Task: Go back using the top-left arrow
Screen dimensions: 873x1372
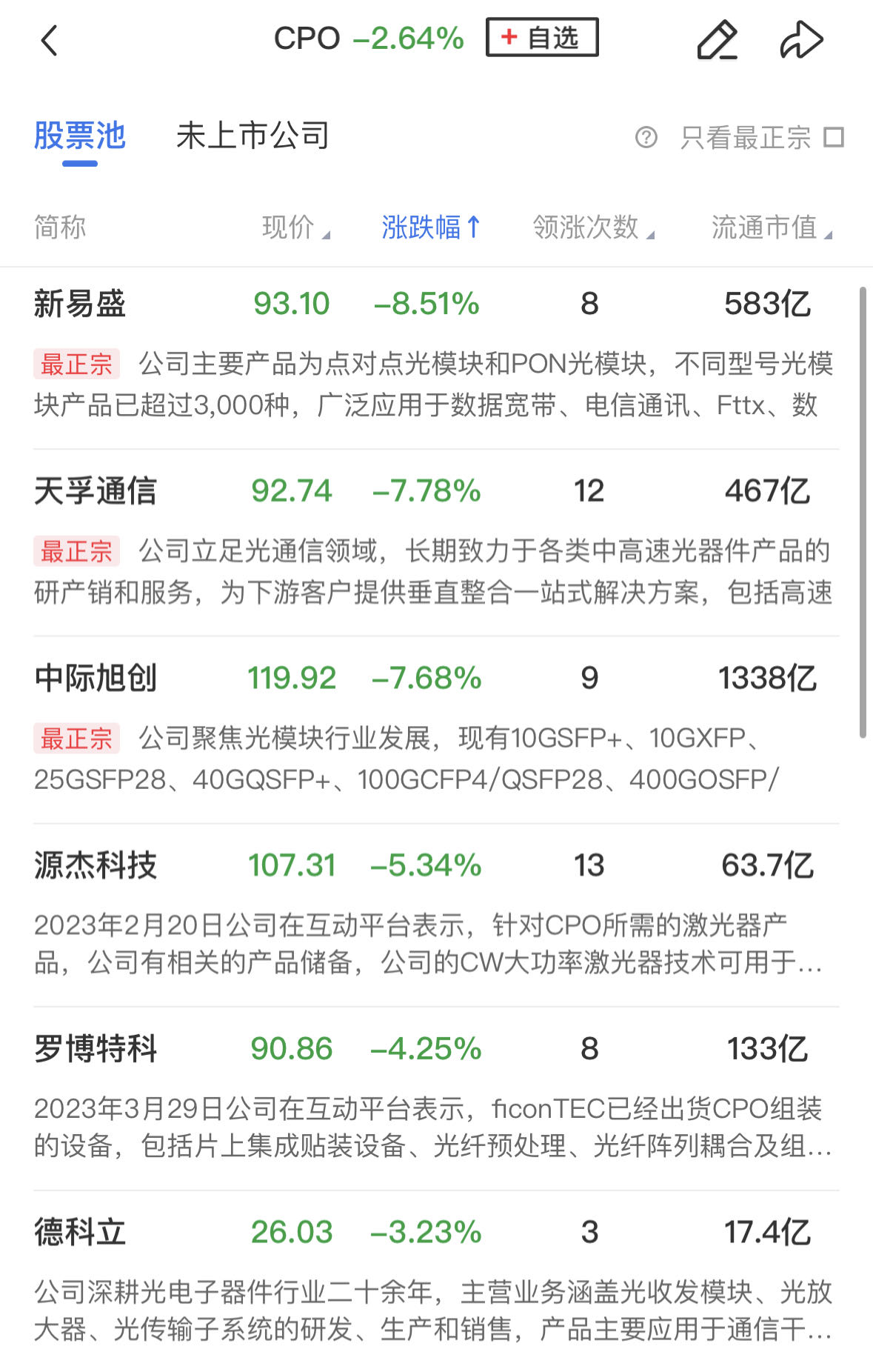Action: (x=50, y=40)
